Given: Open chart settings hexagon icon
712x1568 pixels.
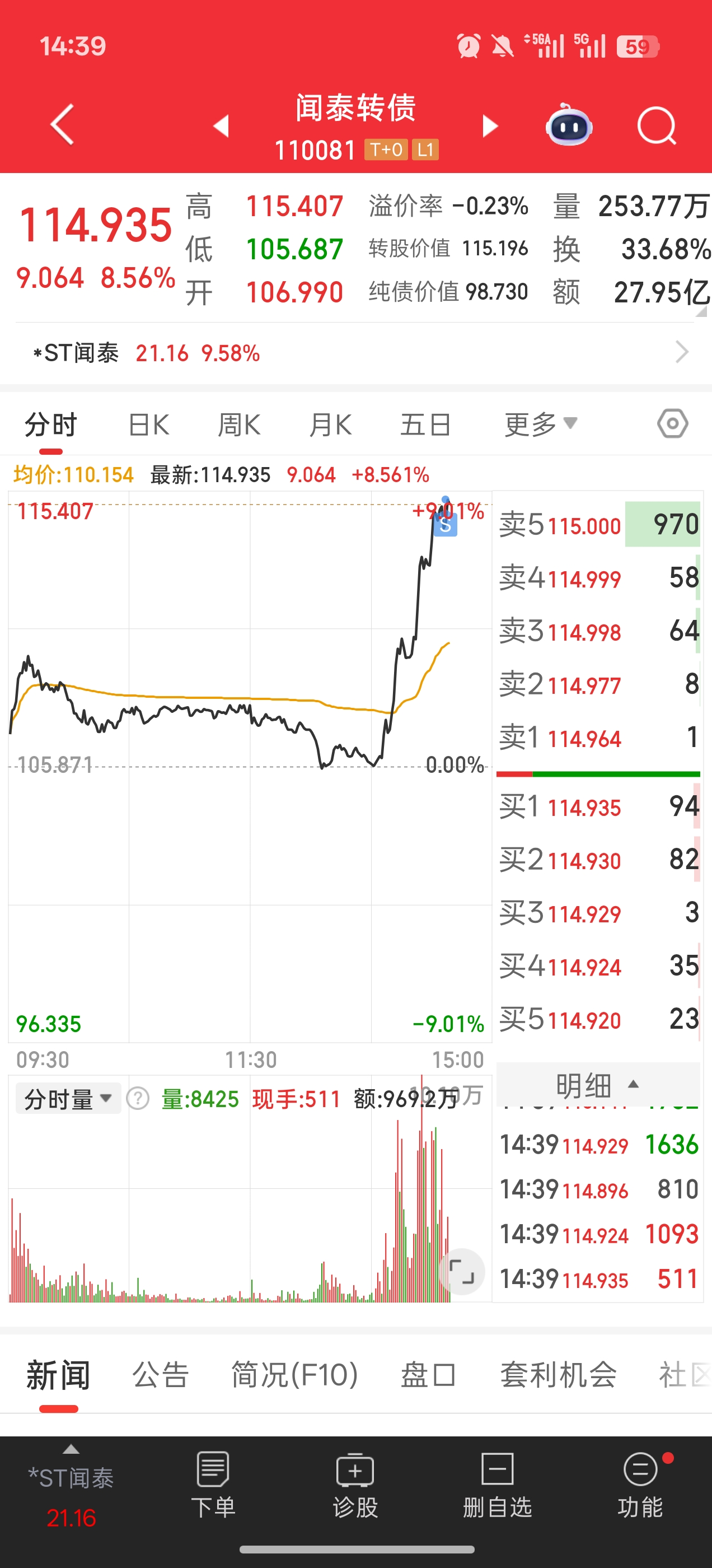Looking at the screenshot, I should pyautogui.click(x=672, y=424).
